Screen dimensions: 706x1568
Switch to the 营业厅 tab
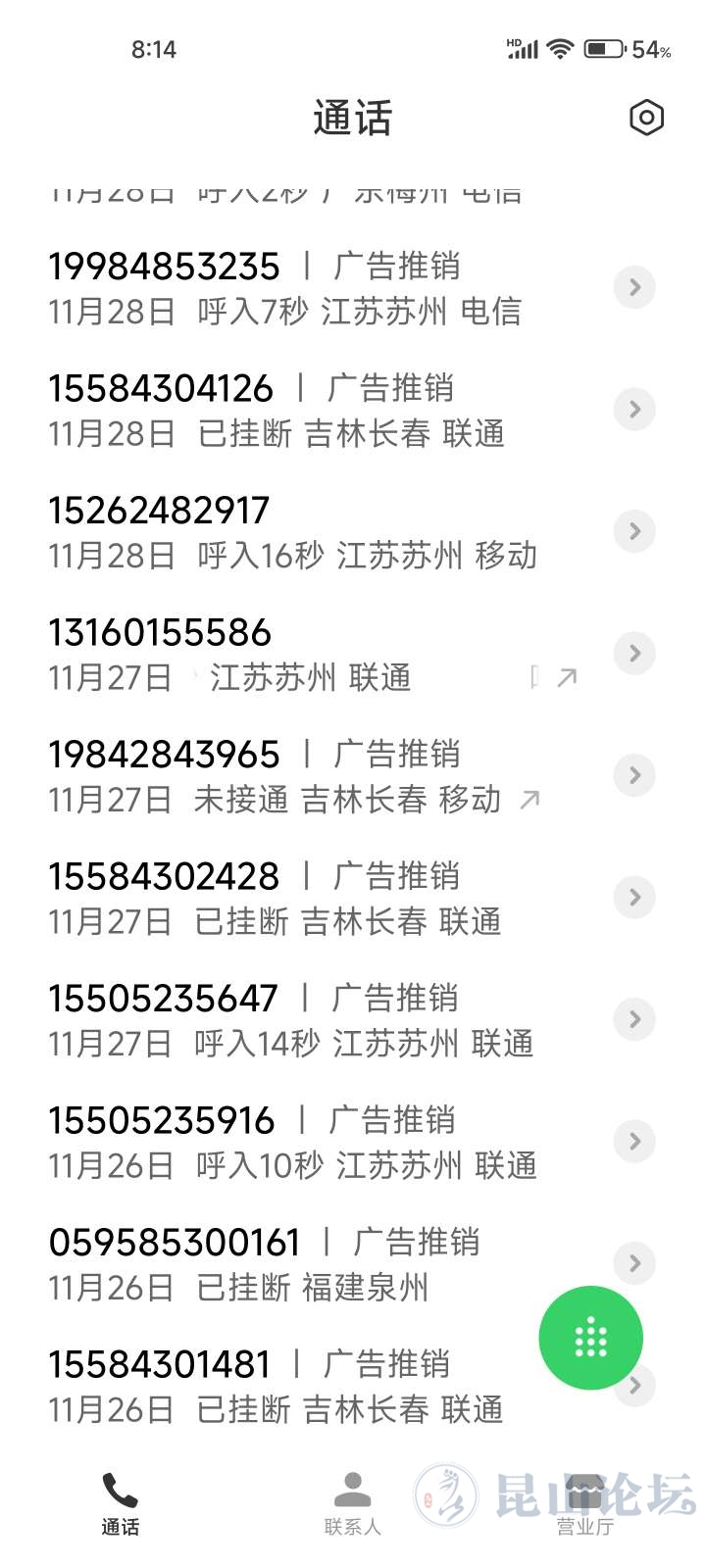click(585, 1503)
